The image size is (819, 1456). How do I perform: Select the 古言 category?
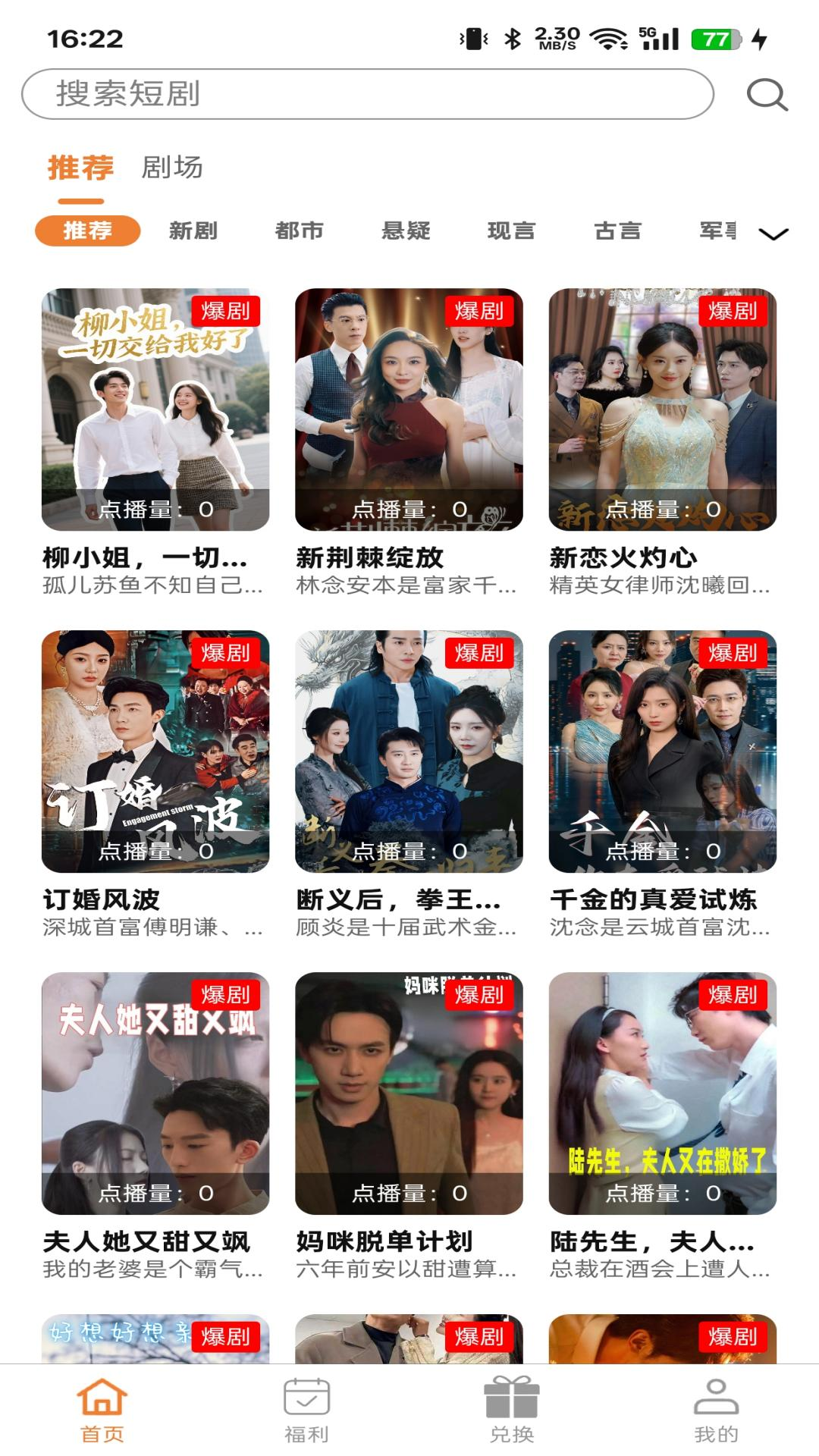tap(618, 231)
